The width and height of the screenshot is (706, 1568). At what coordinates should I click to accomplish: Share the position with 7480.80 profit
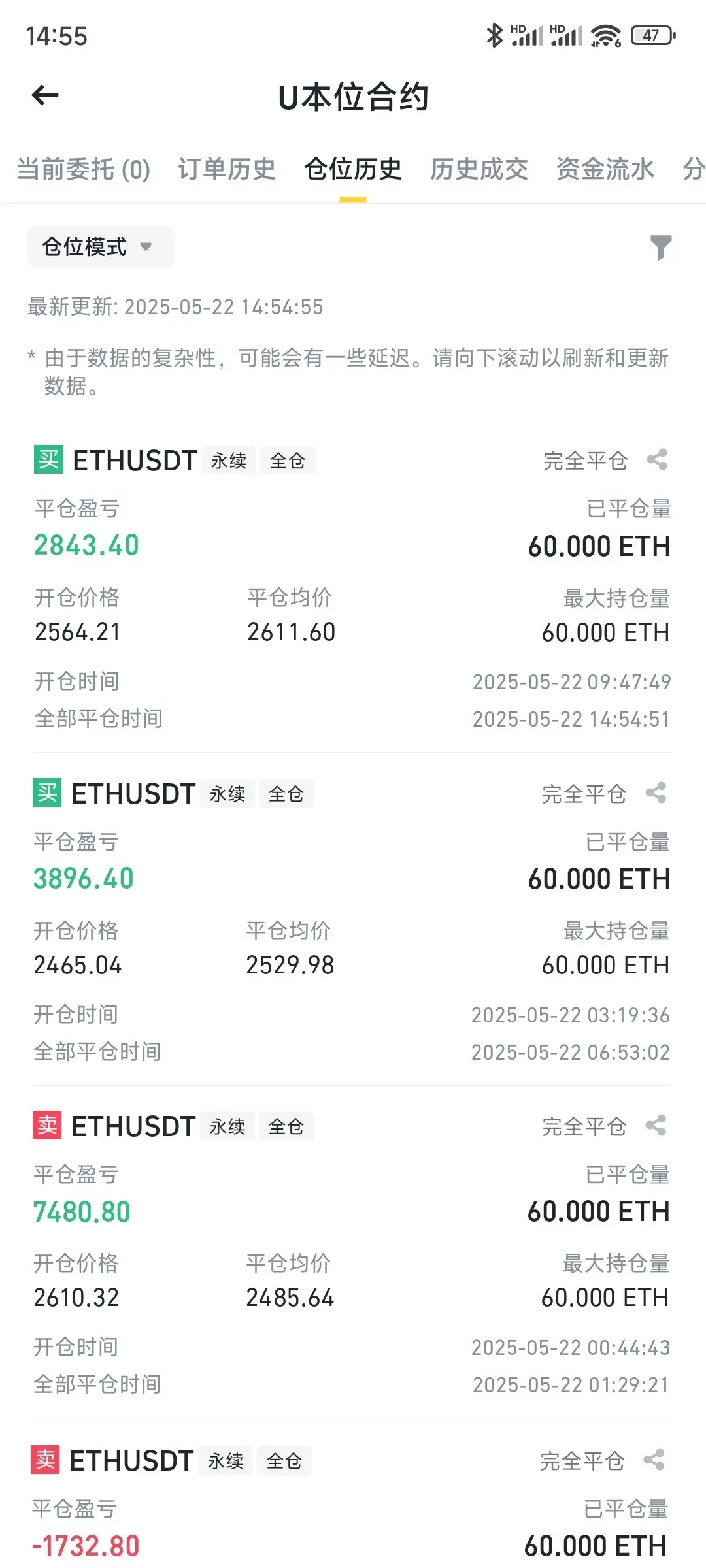656,1126
